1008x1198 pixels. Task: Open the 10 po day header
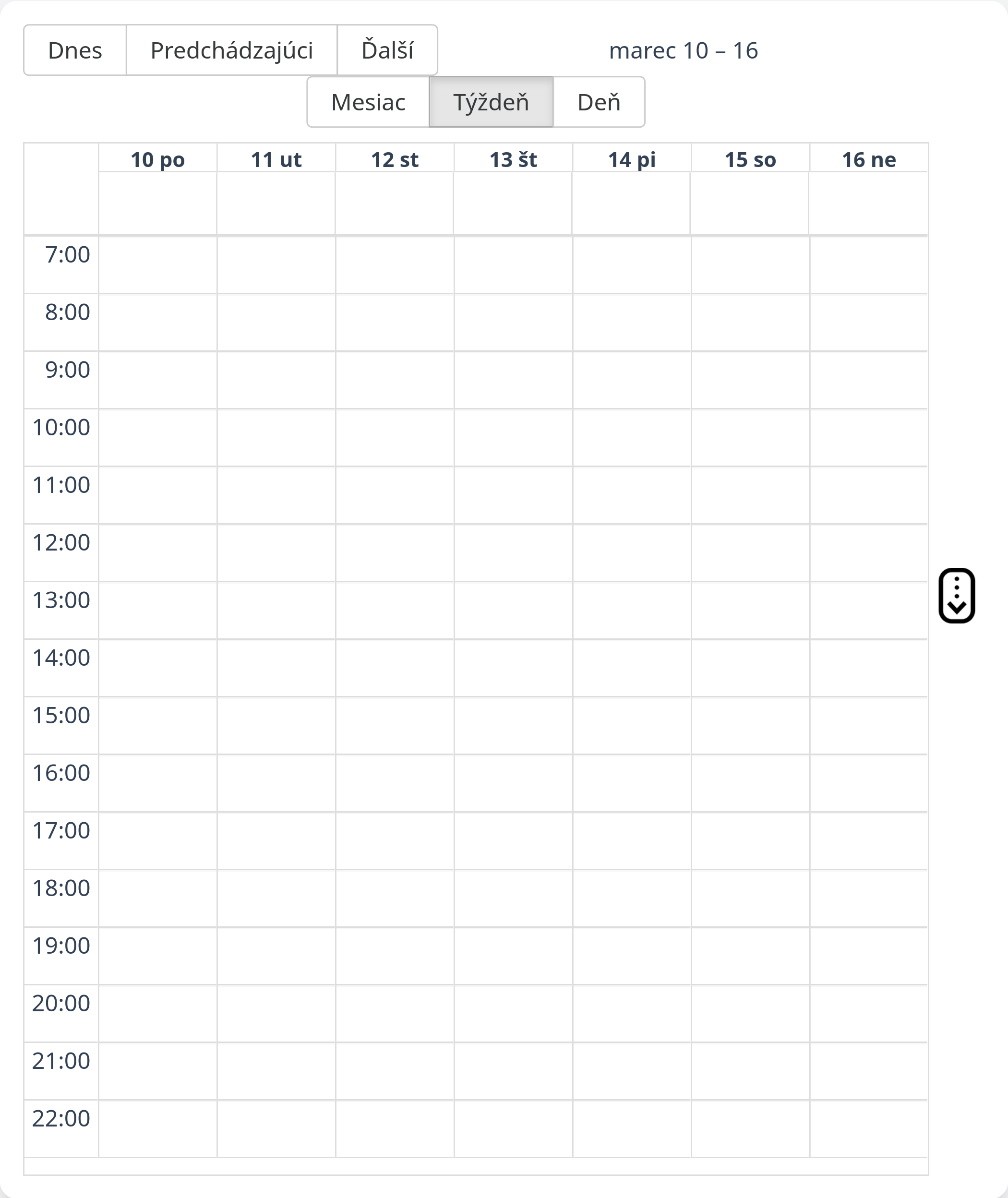click(x=158, y=159)
